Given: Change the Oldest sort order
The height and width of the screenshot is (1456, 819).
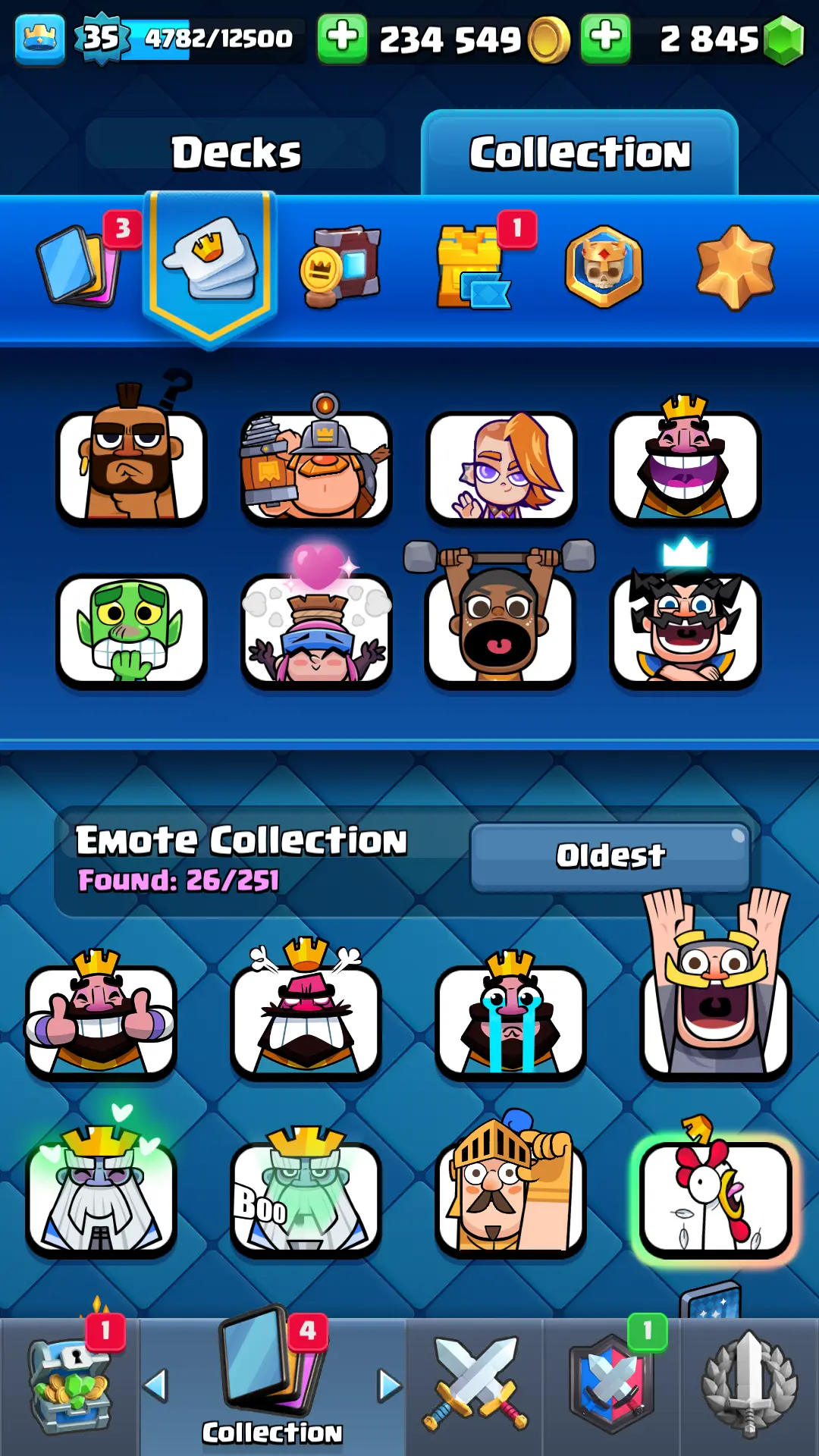Looking at the screenshot, I should coord(610,855).
